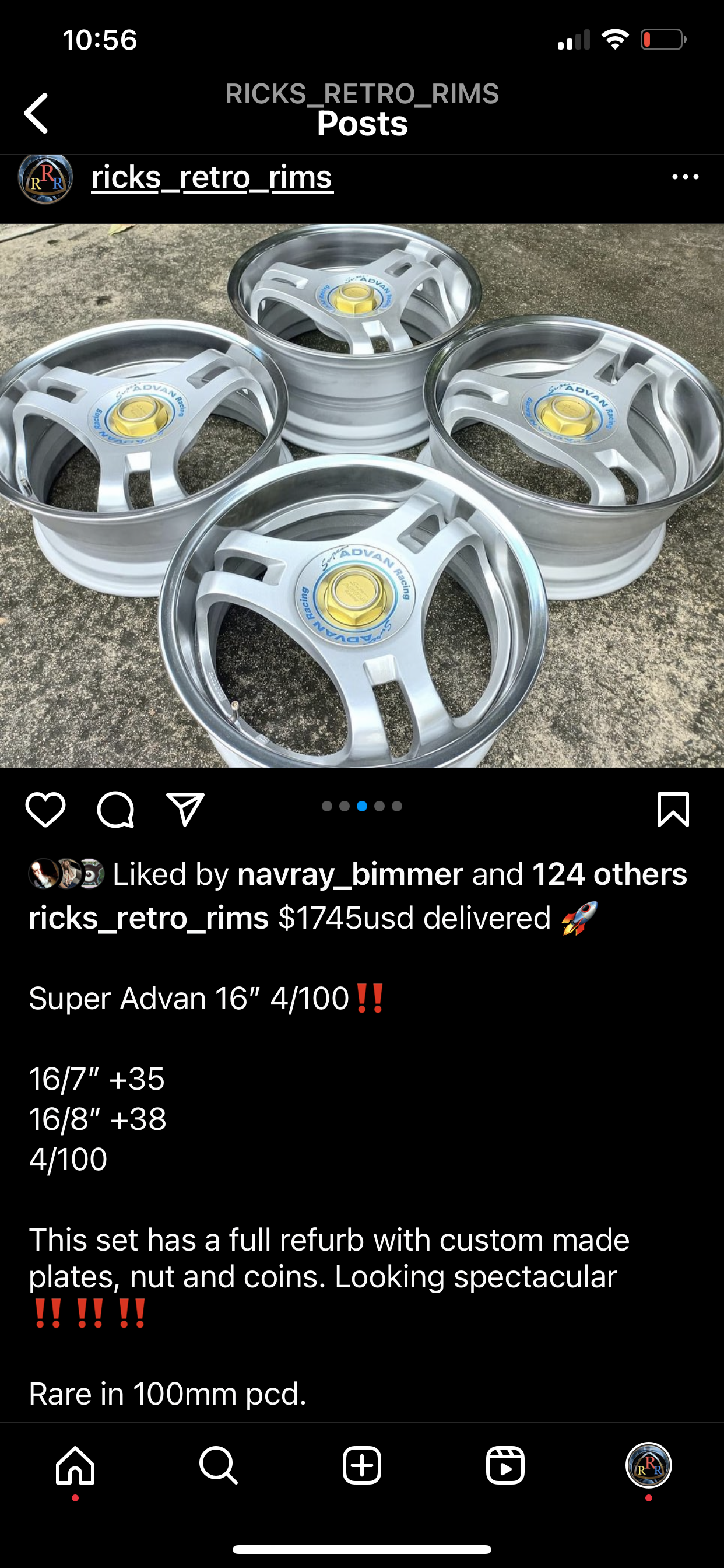Go back using the top-left arrow
The image size is (724, 1568).
37,113
